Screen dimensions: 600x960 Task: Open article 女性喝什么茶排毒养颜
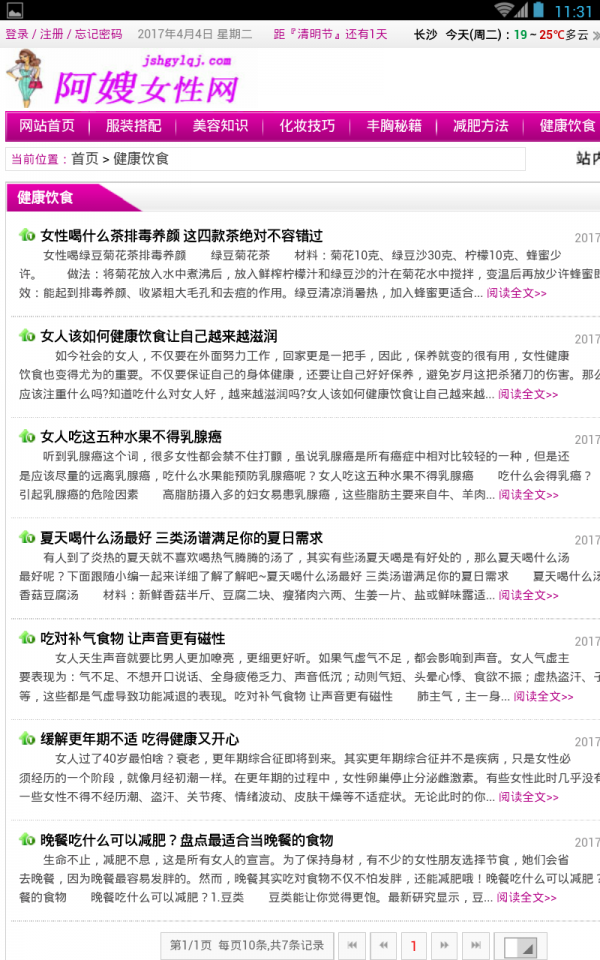pyautogui.click(x=181, y=235)
